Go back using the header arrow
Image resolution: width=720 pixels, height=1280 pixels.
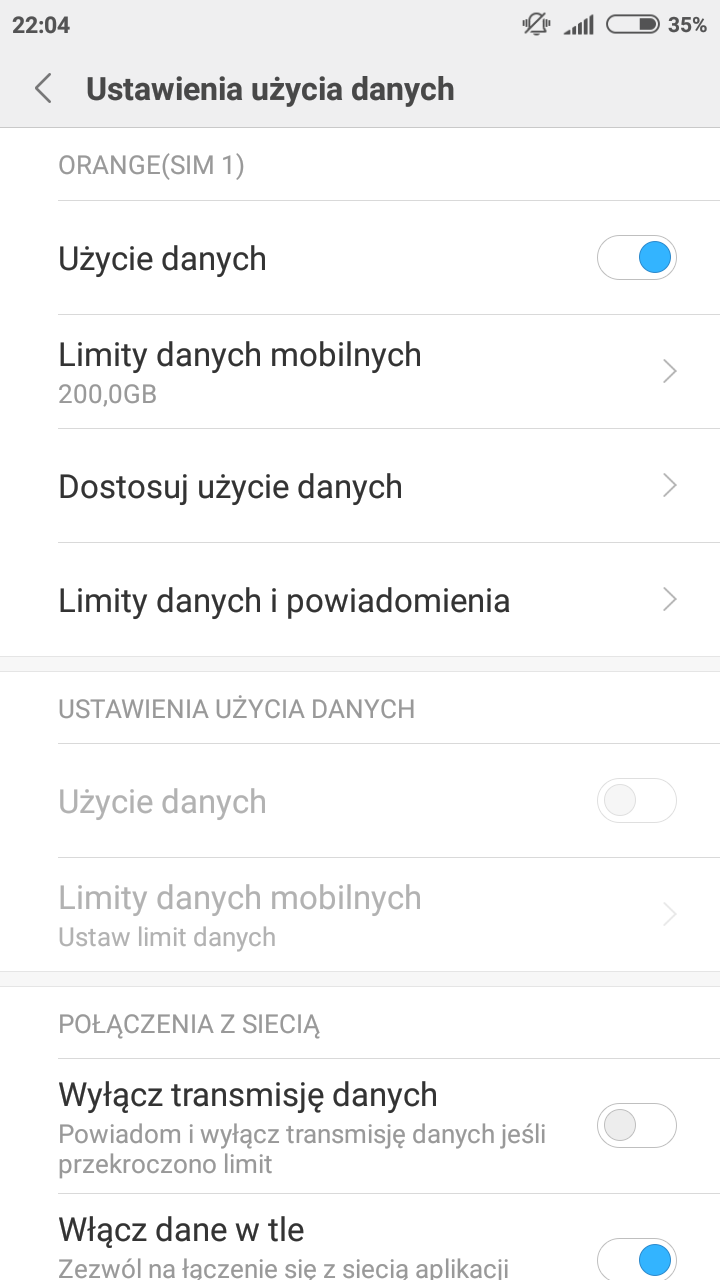click(43, 88)
